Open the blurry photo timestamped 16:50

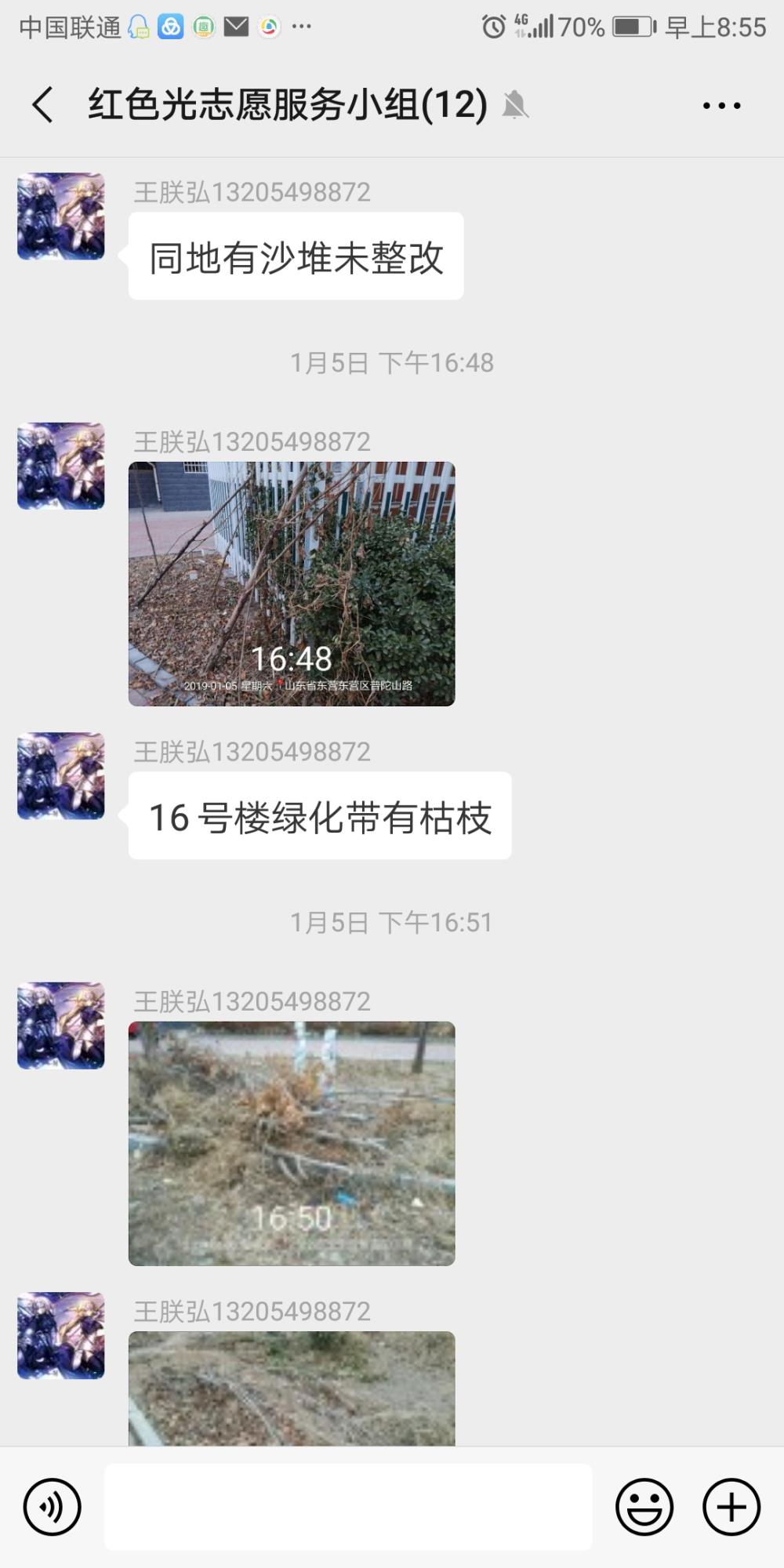[292, 1144]
